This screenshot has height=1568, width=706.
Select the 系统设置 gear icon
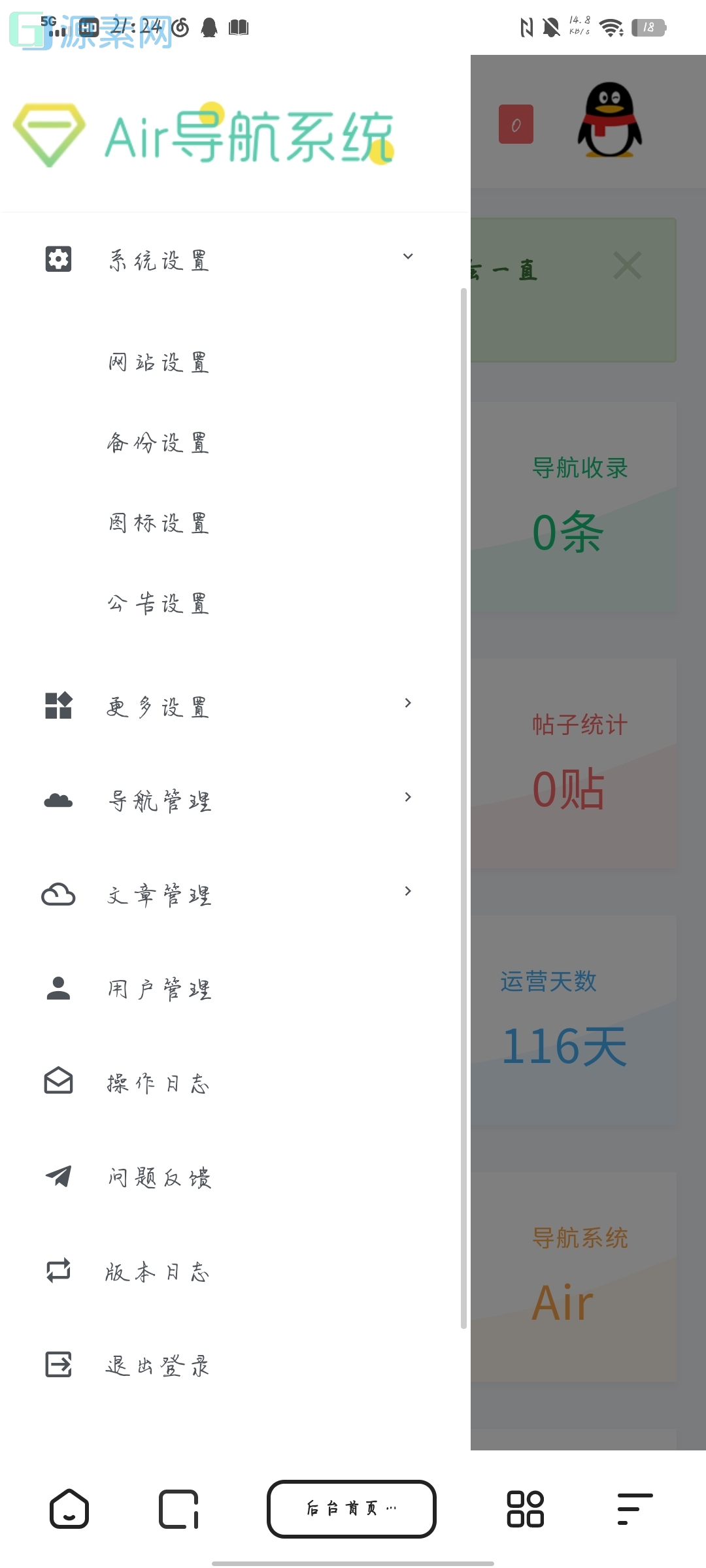(x=58, y=259)
